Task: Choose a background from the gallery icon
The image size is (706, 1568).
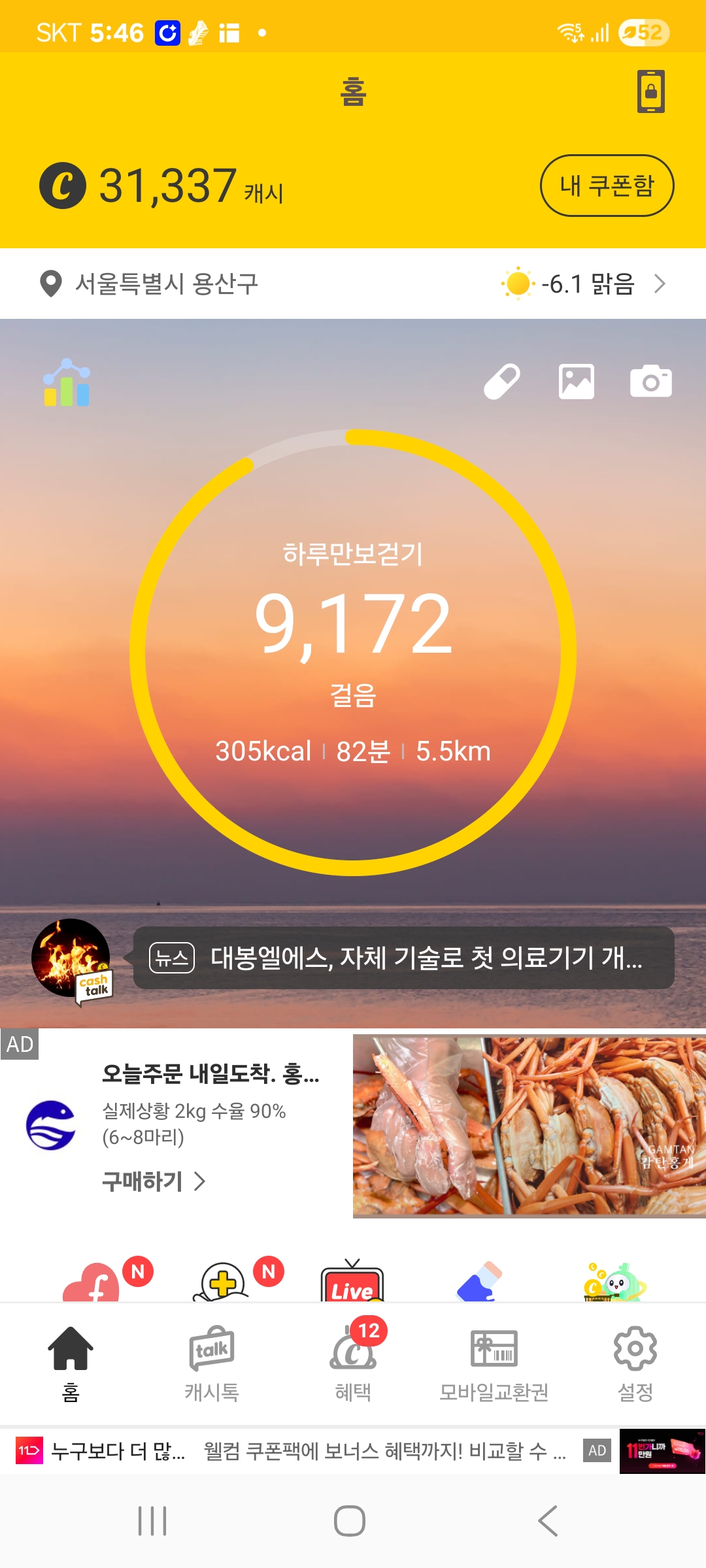Action: (577, 382)
